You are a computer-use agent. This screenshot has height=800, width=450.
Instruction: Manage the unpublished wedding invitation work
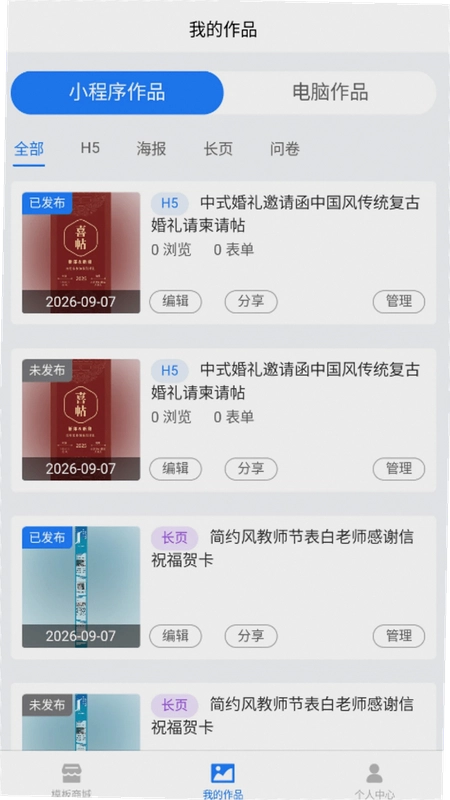click(x=399, y=469)
